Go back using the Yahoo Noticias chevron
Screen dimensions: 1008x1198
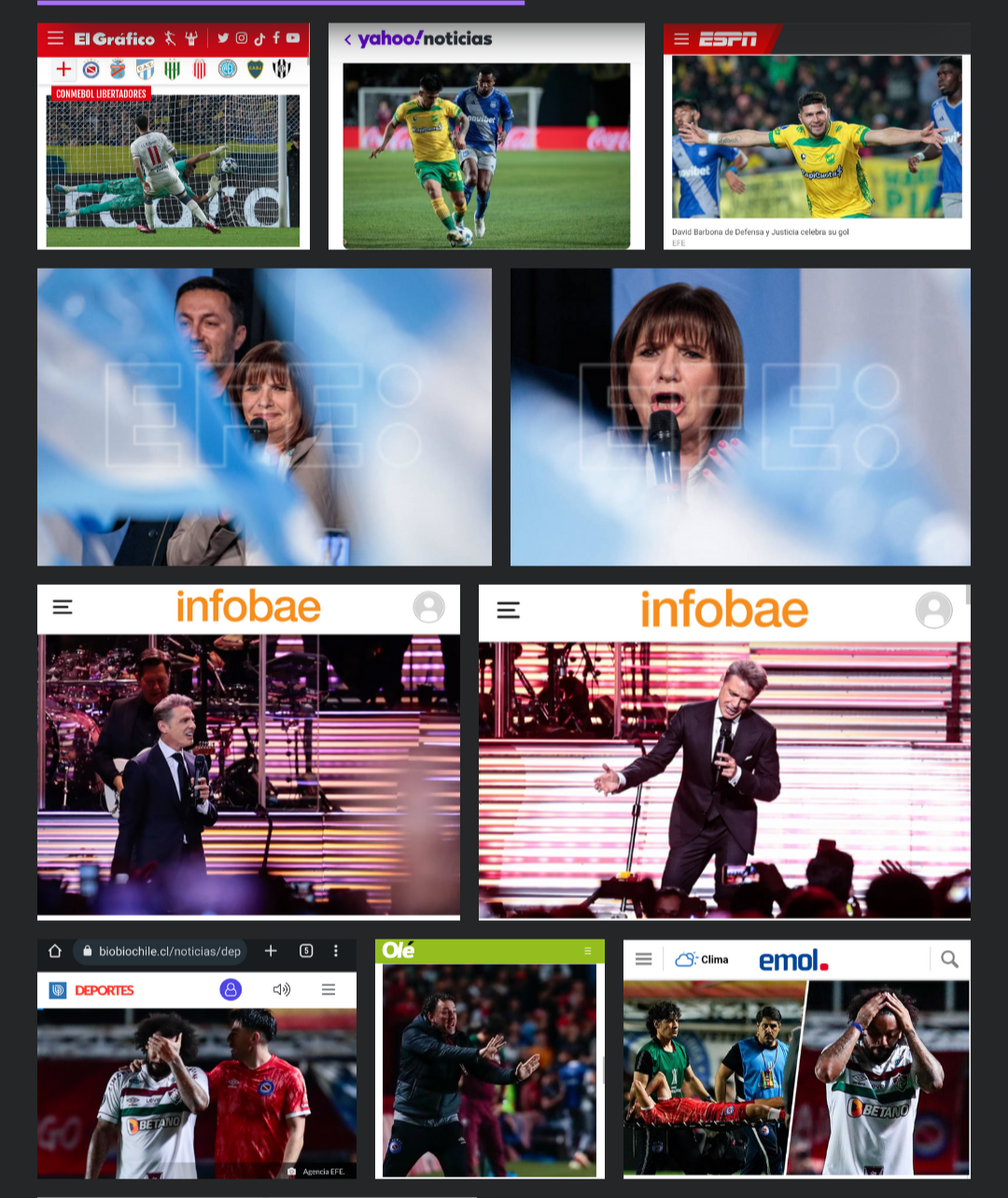tap(349, 39)
